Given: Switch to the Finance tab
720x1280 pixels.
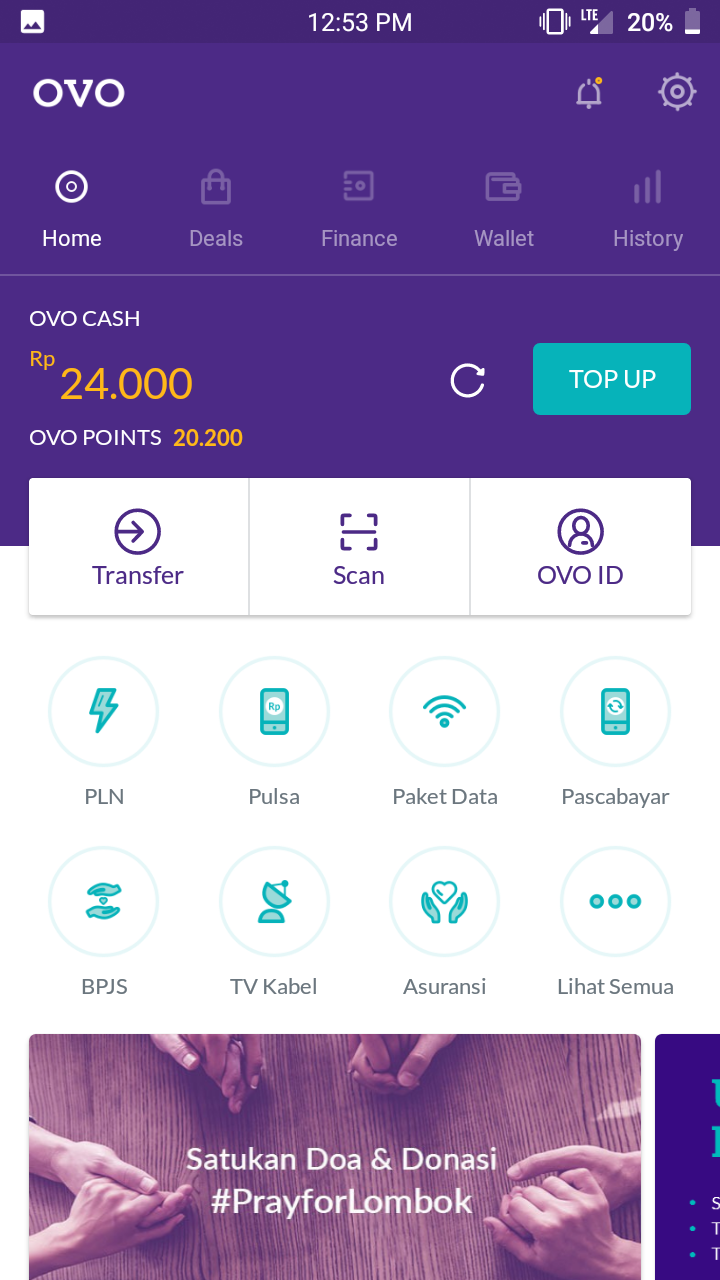Looking at the screenshot, I should click(x=359, y=207).
